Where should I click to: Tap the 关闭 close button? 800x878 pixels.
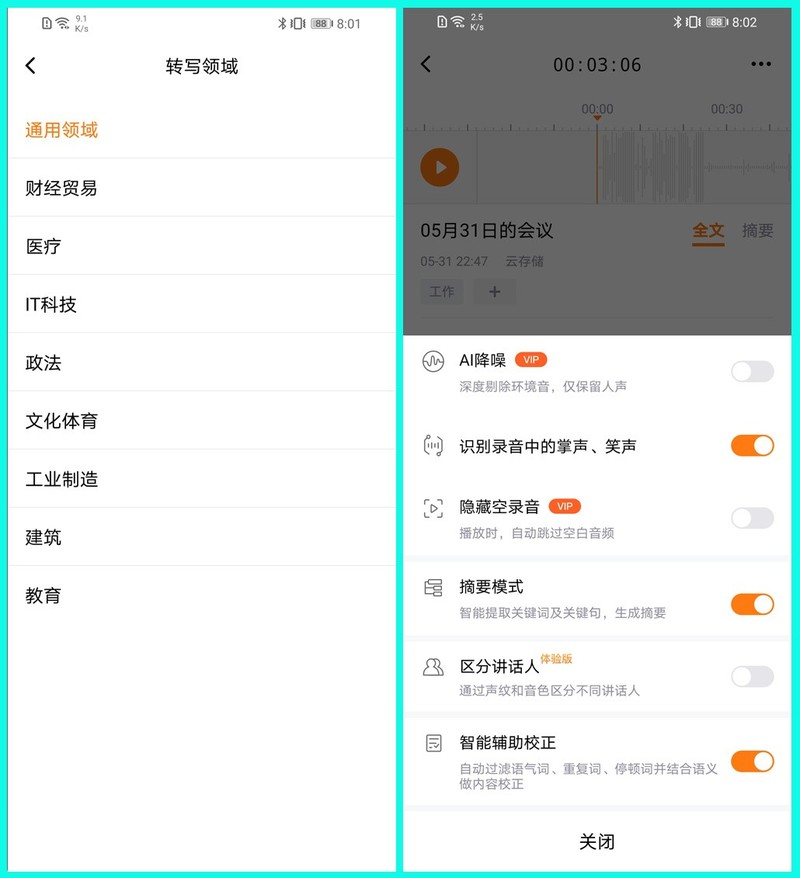[598, 842]
